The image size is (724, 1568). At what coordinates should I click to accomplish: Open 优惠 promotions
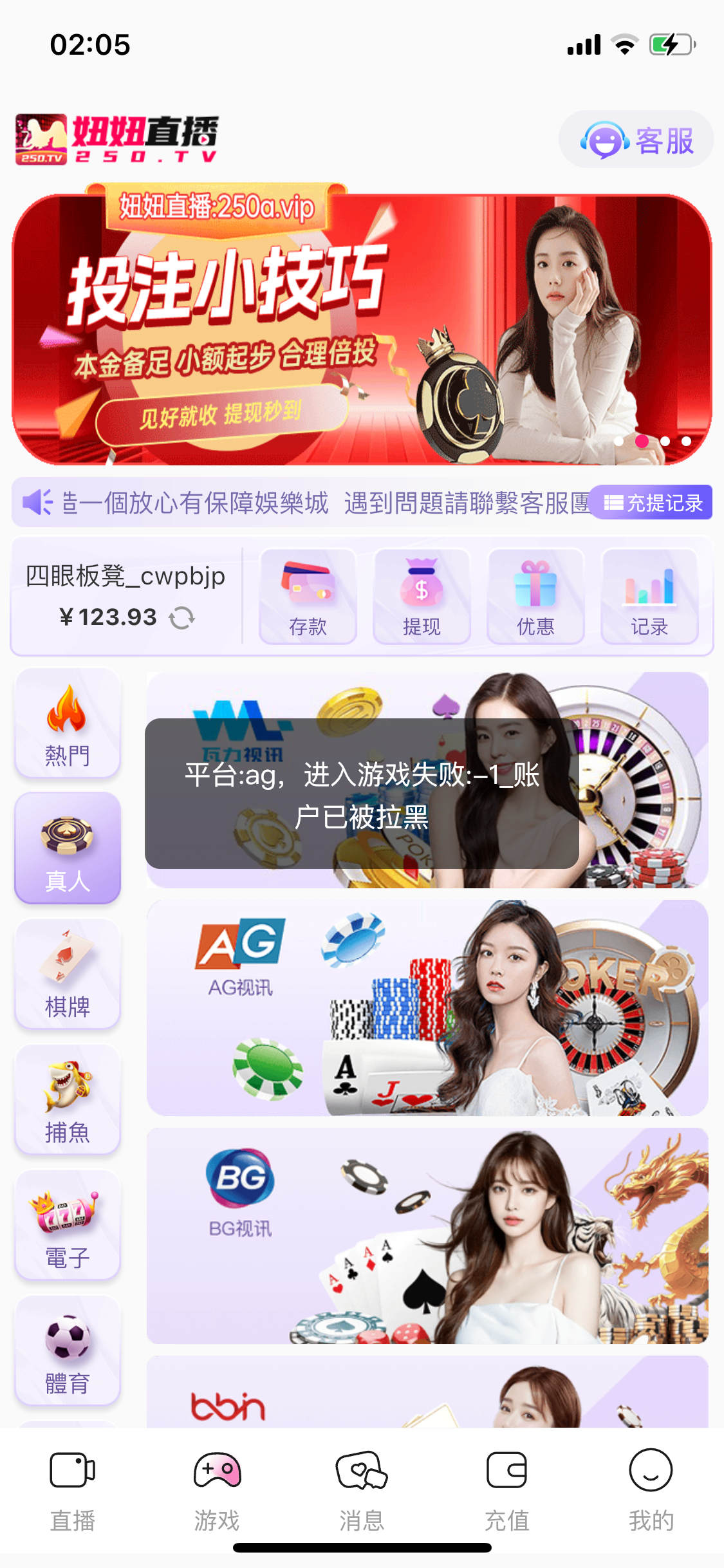535,597
